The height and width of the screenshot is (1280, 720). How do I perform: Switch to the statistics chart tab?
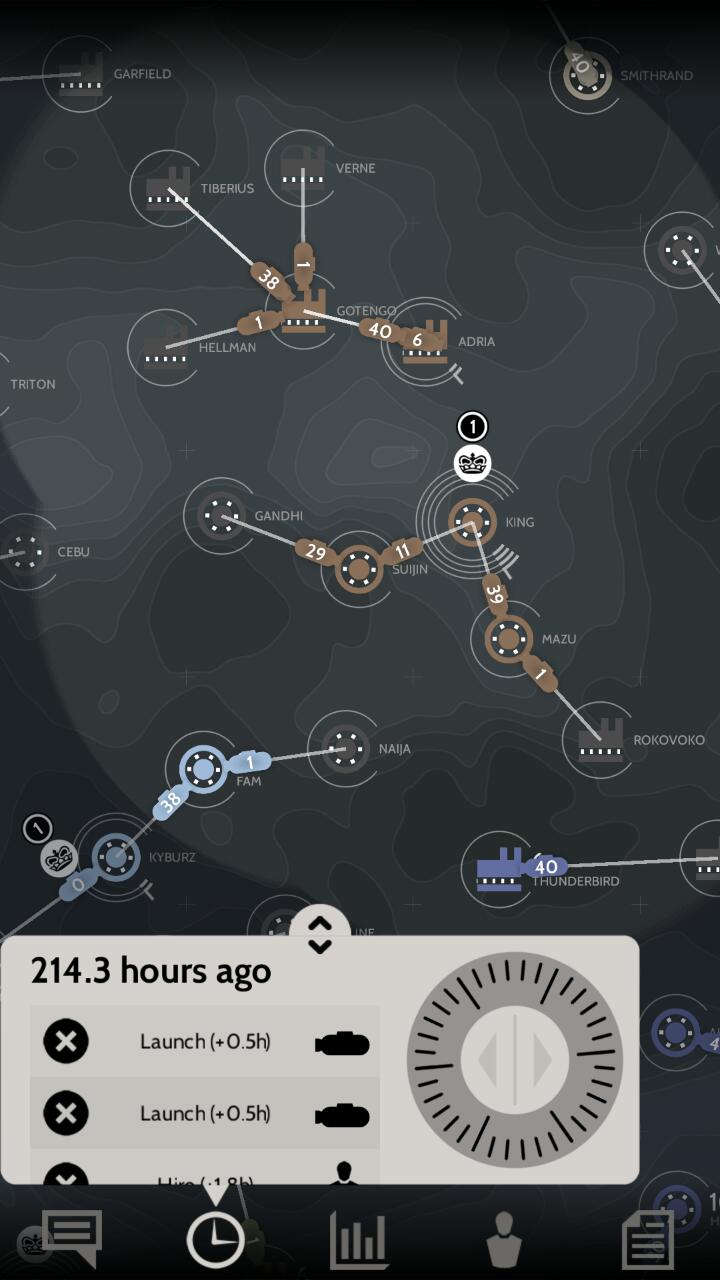tap(359, 1238)
